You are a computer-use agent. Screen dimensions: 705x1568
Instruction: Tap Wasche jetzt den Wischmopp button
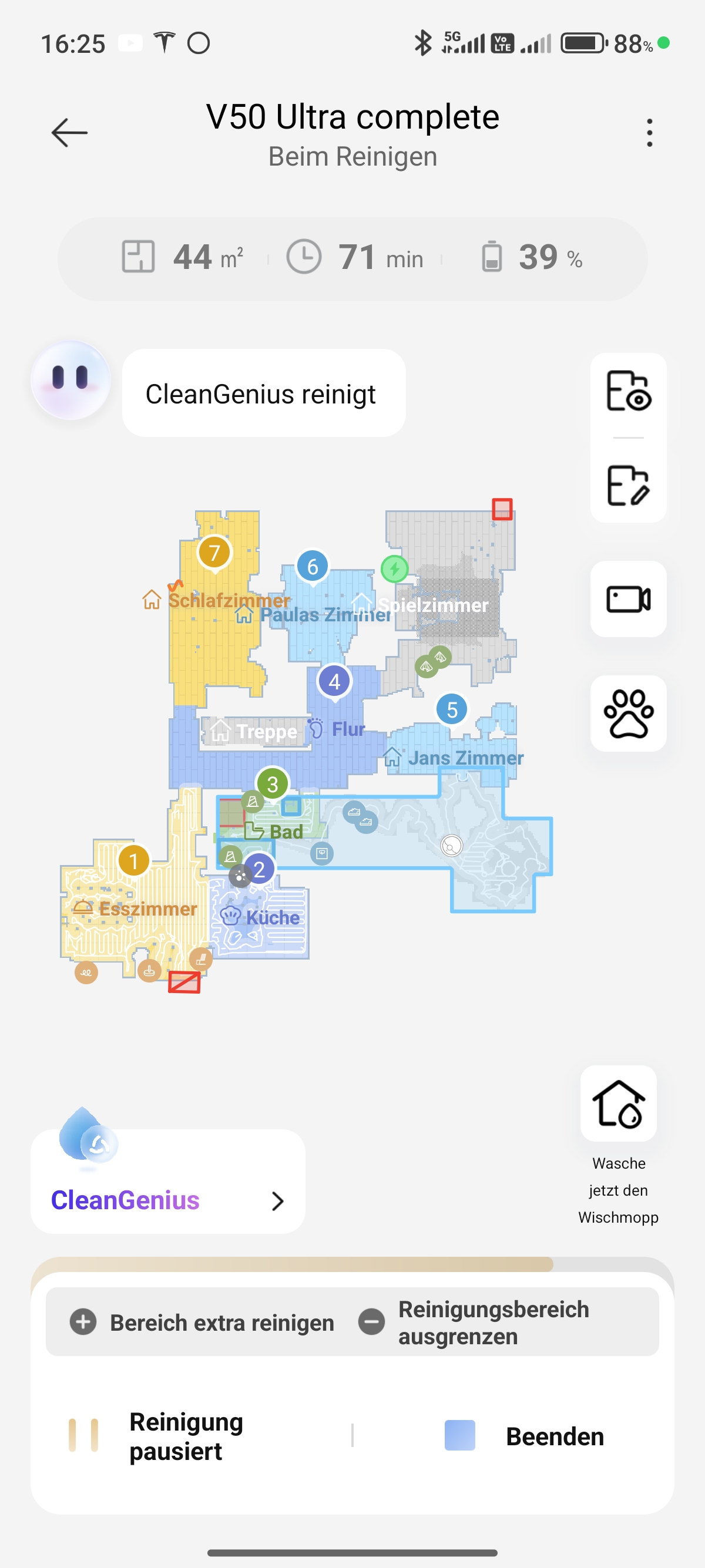(x=618, y=1105)
